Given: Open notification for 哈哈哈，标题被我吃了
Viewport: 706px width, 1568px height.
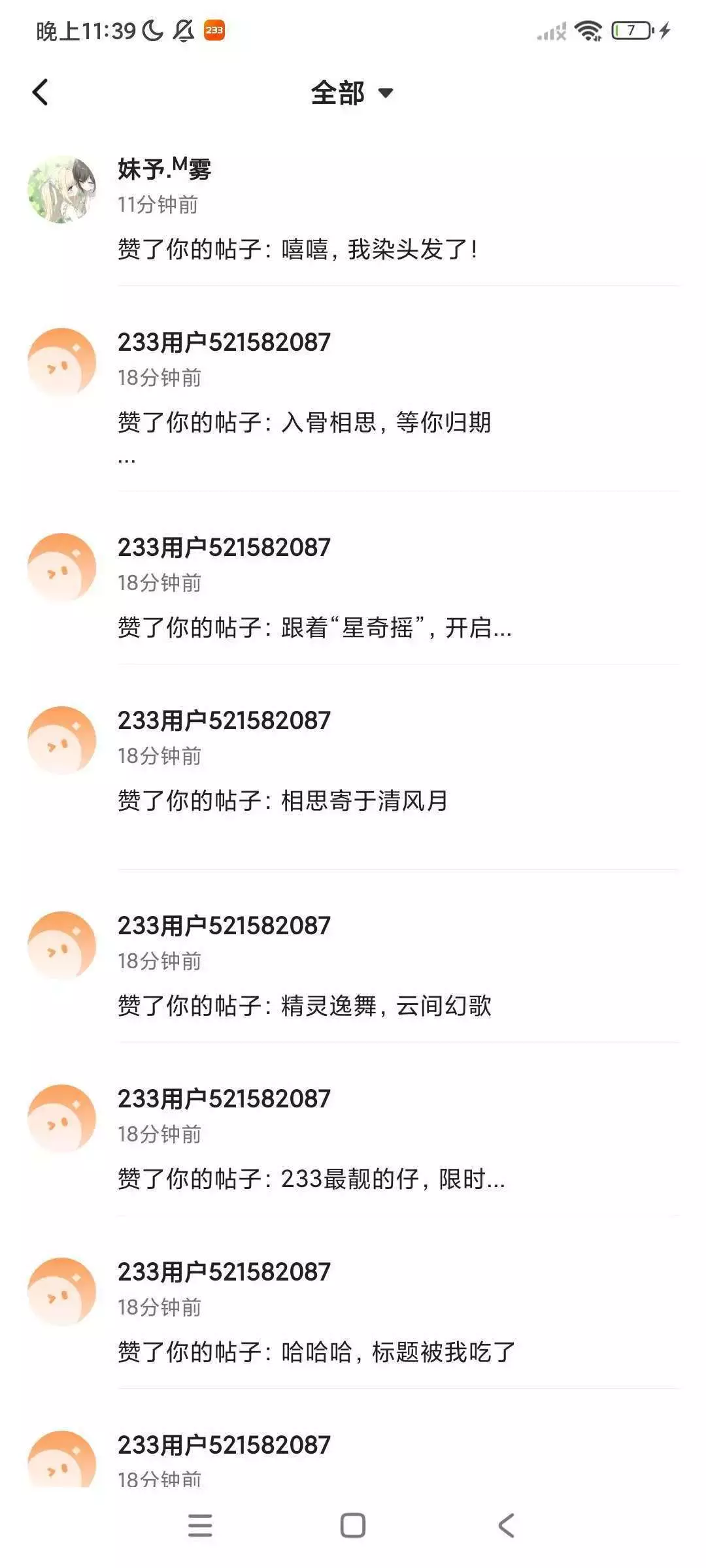Looking at the screenshot, I should (x=316, y=1352).
